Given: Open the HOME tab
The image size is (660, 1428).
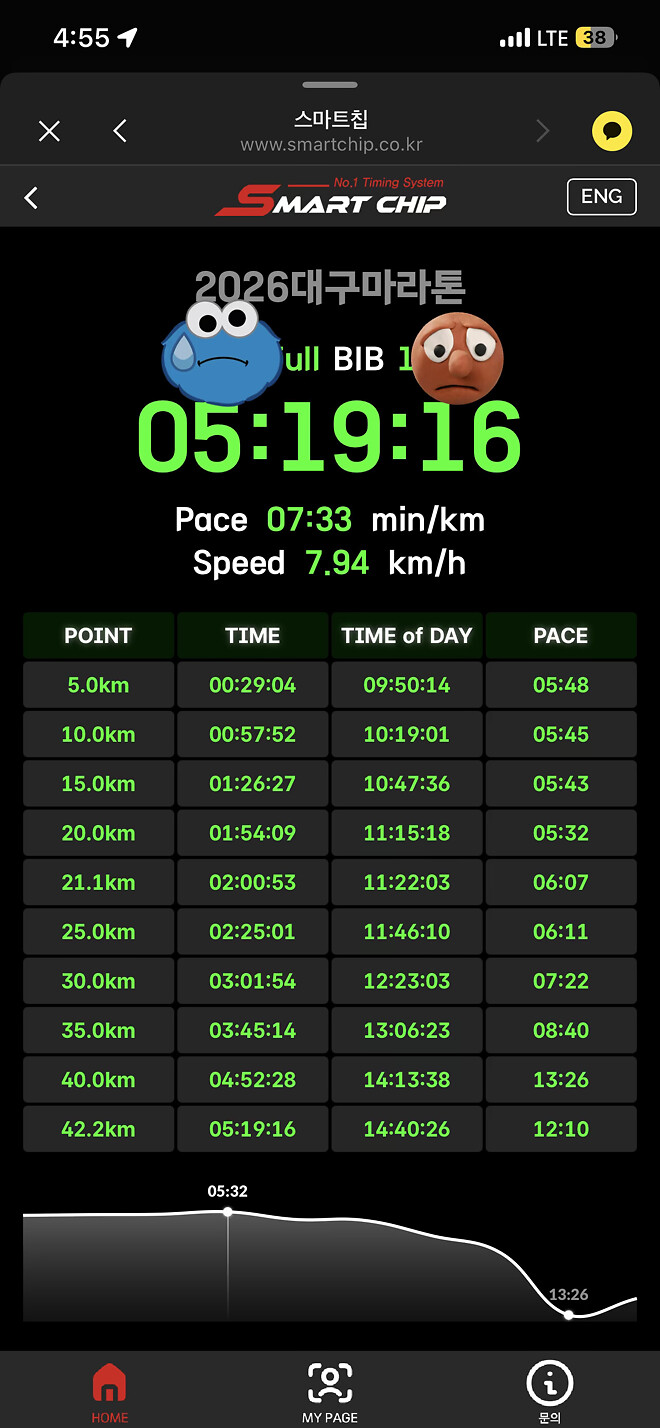Looking at the screenshot, I should point(109,1391).
